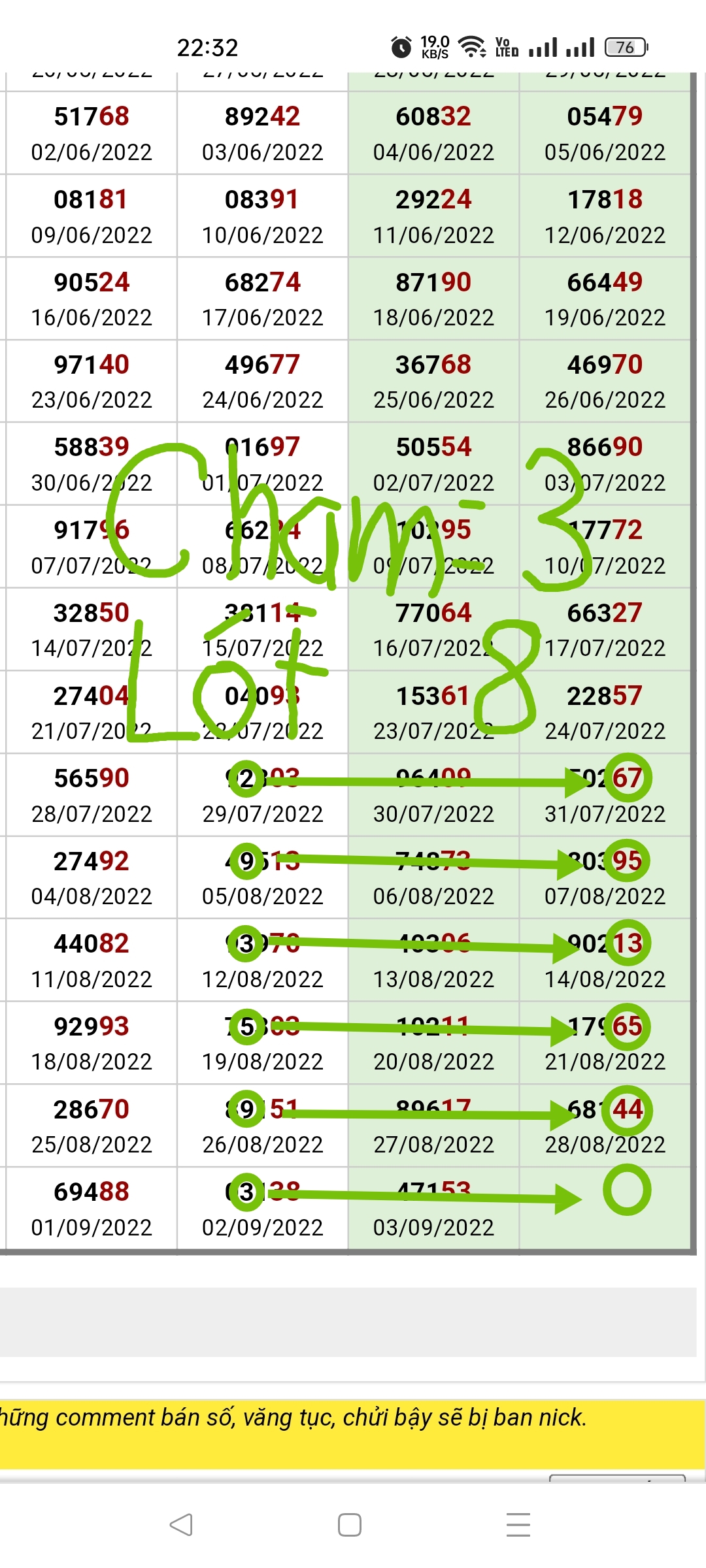The height and width of the screenshot is (1568, 706).
Task: Return to the phone's home screen
Action: point(350,1525)
